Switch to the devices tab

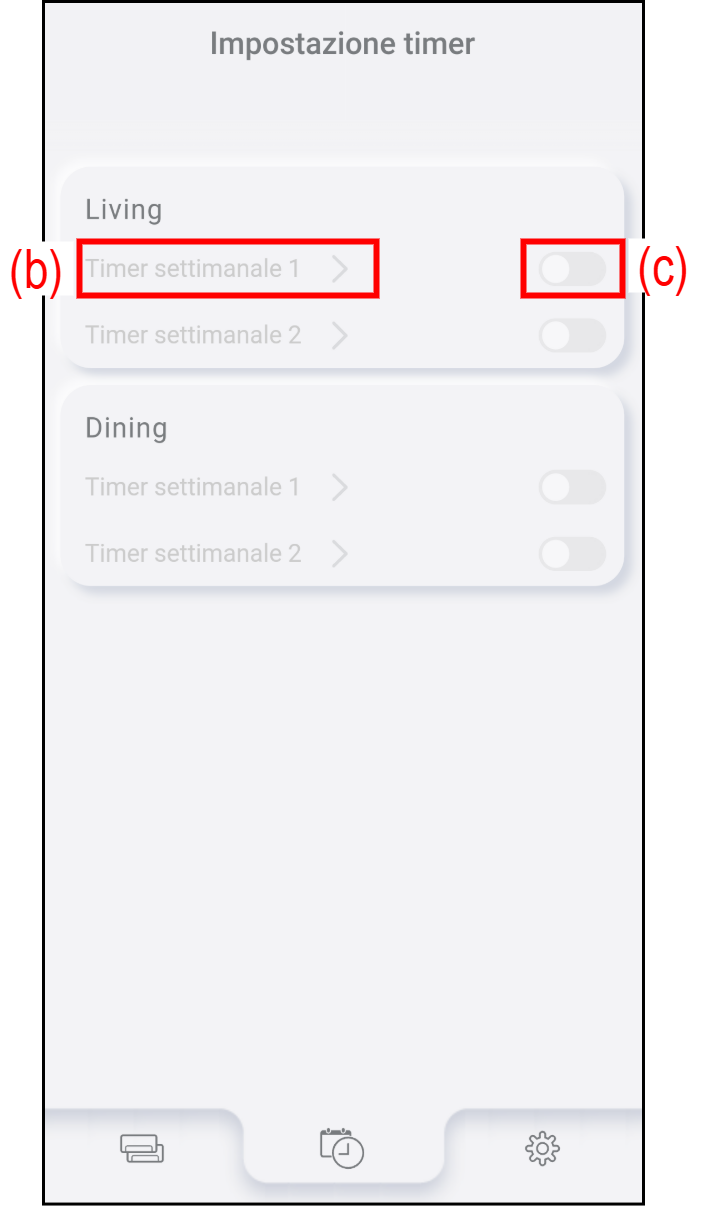tap(142, 1149)
